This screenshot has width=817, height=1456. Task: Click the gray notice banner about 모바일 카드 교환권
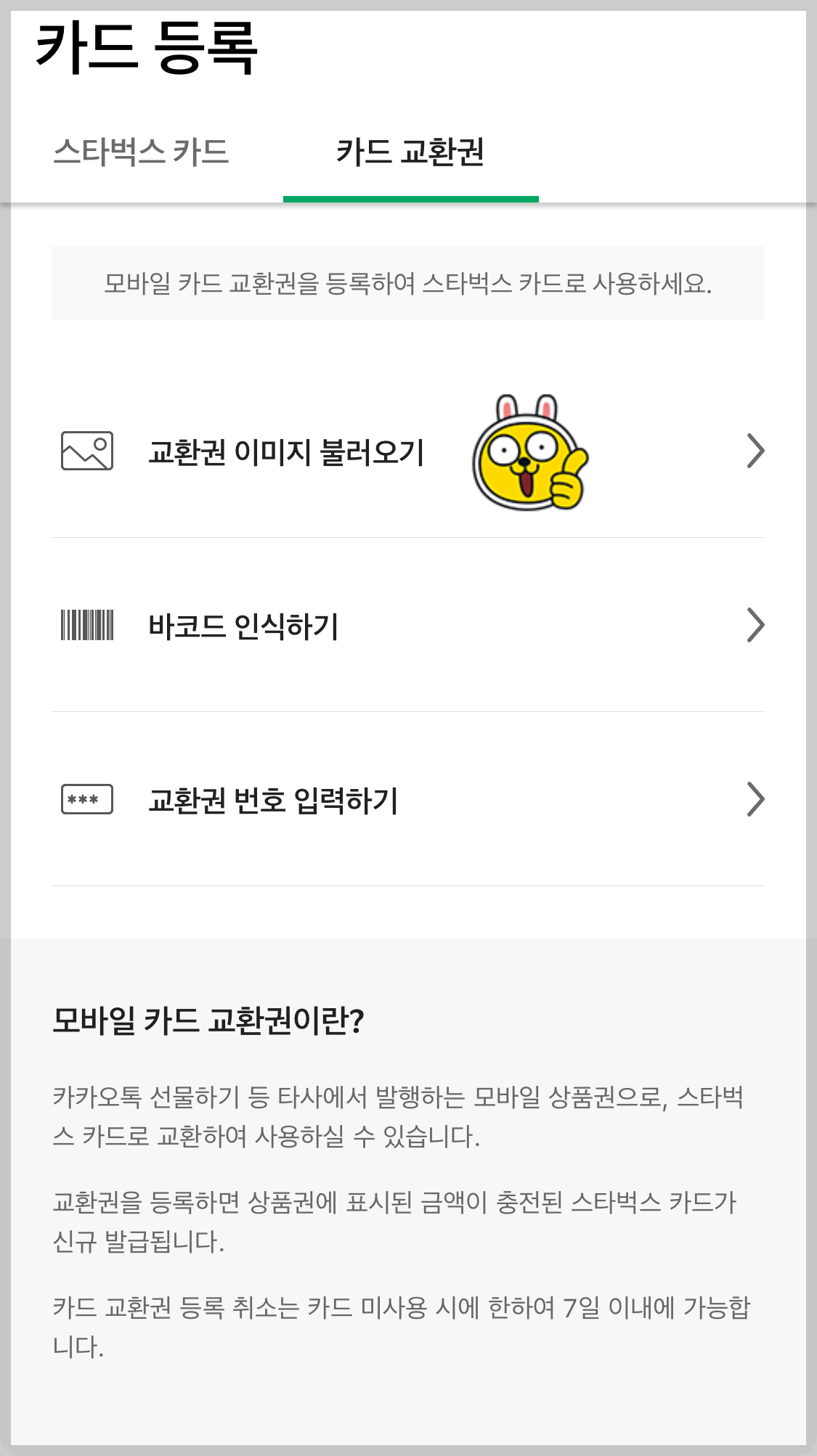408,282
